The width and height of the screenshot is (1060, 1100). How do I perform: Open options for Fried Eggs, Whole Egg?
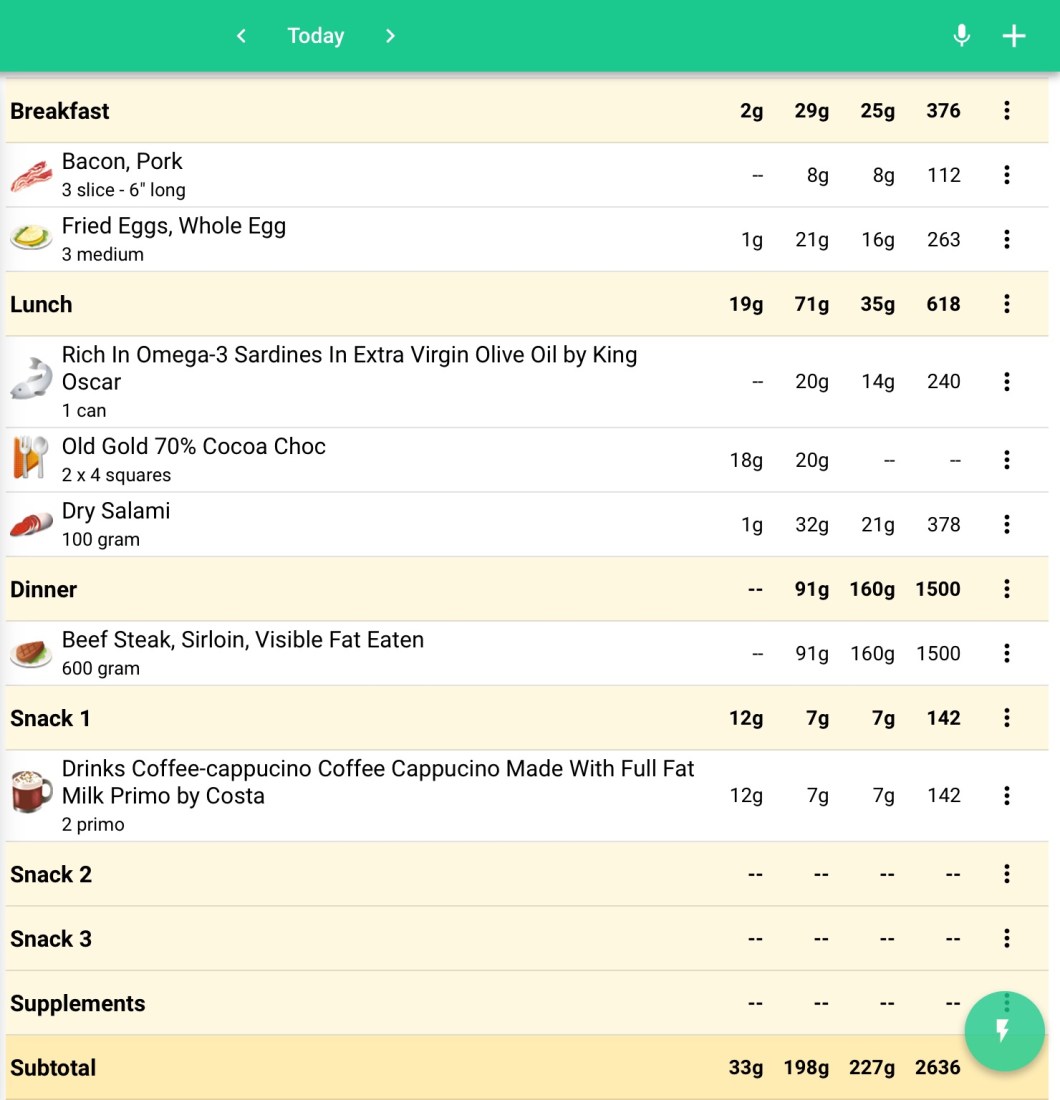(x=1006, y=240)
